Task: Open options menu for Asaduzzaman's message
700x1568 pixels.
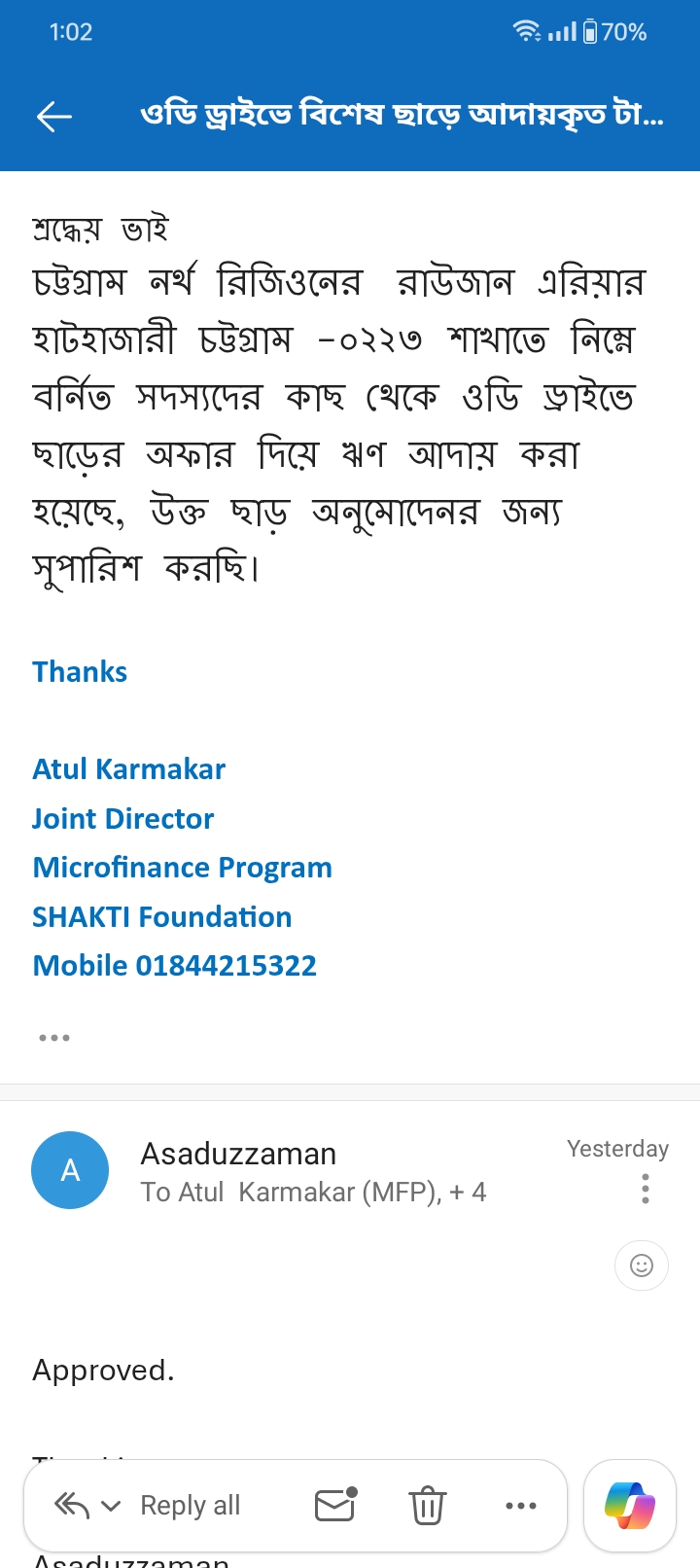Action: 646,1189
